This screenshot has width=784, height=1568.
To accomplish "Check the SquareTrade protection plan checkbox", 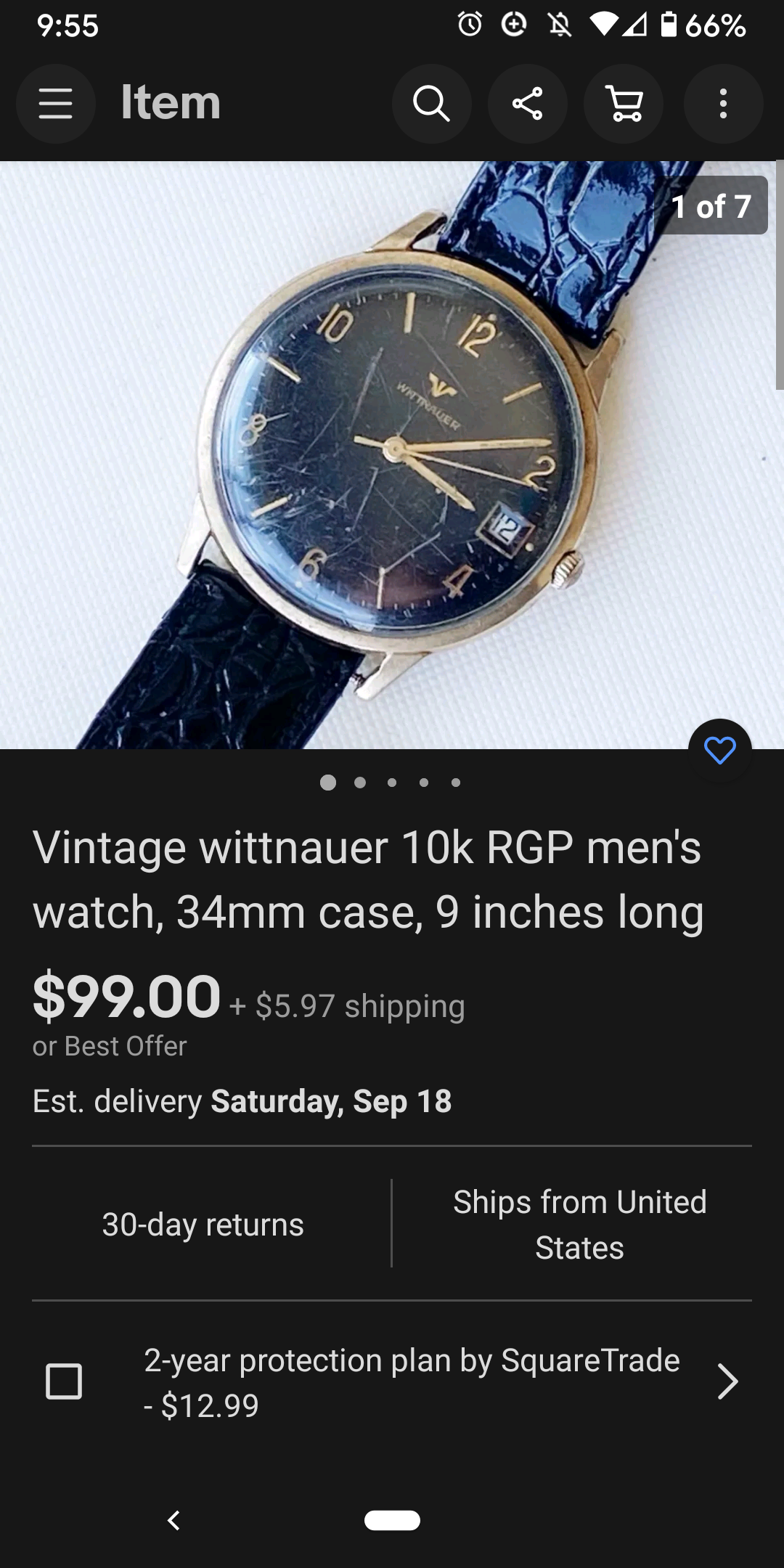I will coord(64,1381).
